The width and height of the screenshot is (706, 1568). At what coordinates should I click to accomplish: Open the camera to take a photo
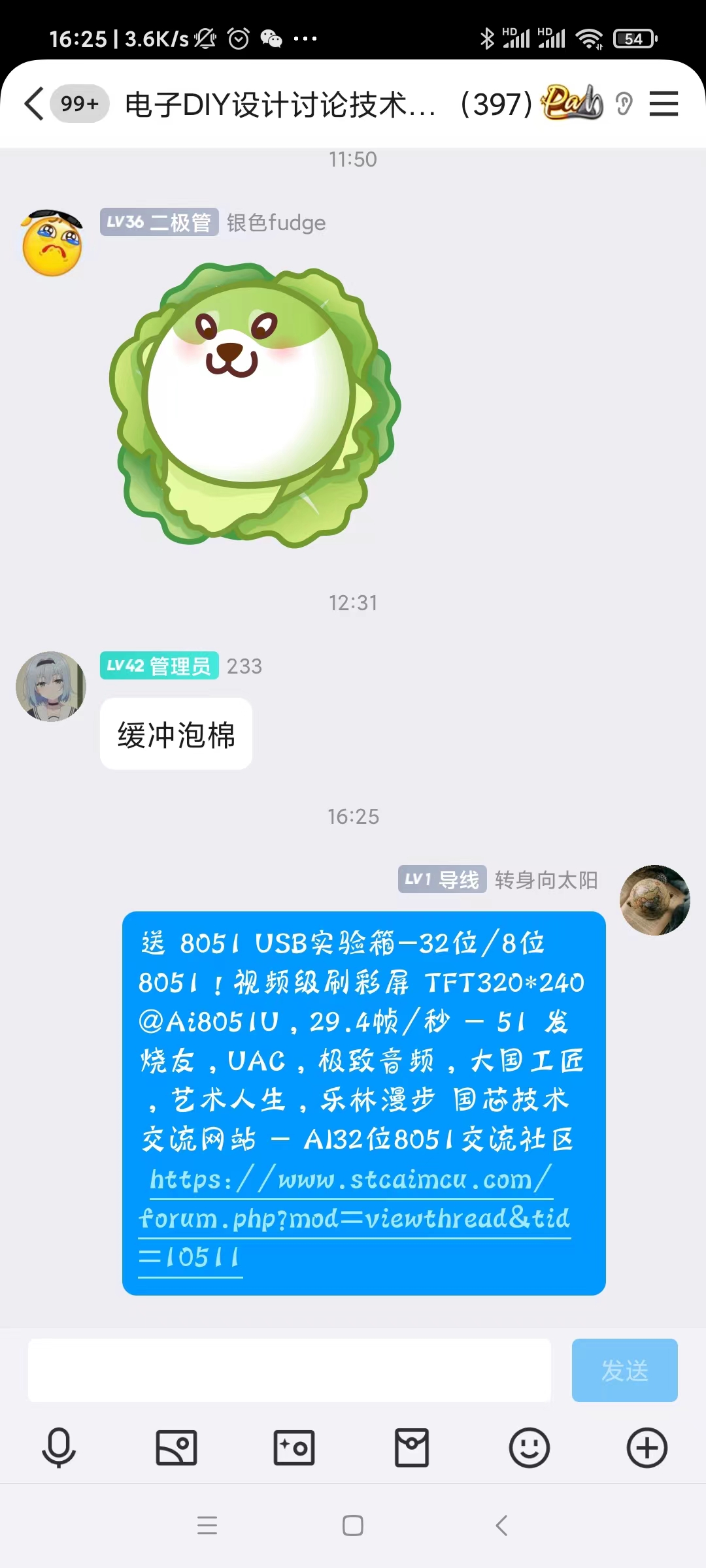294,1448
